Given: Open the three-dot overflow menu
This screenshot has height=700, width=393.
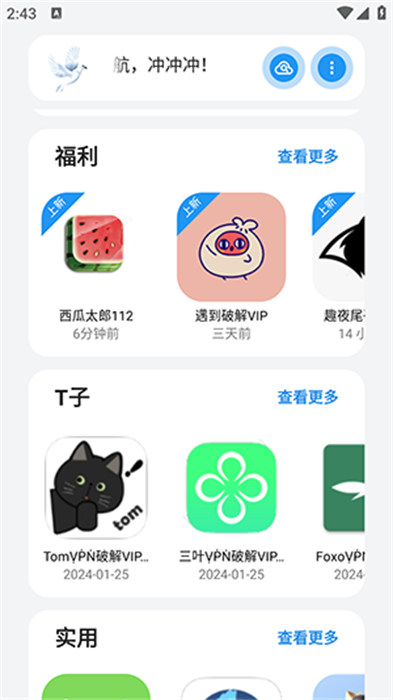Looking at the screenshot, I should coord(331,68).
